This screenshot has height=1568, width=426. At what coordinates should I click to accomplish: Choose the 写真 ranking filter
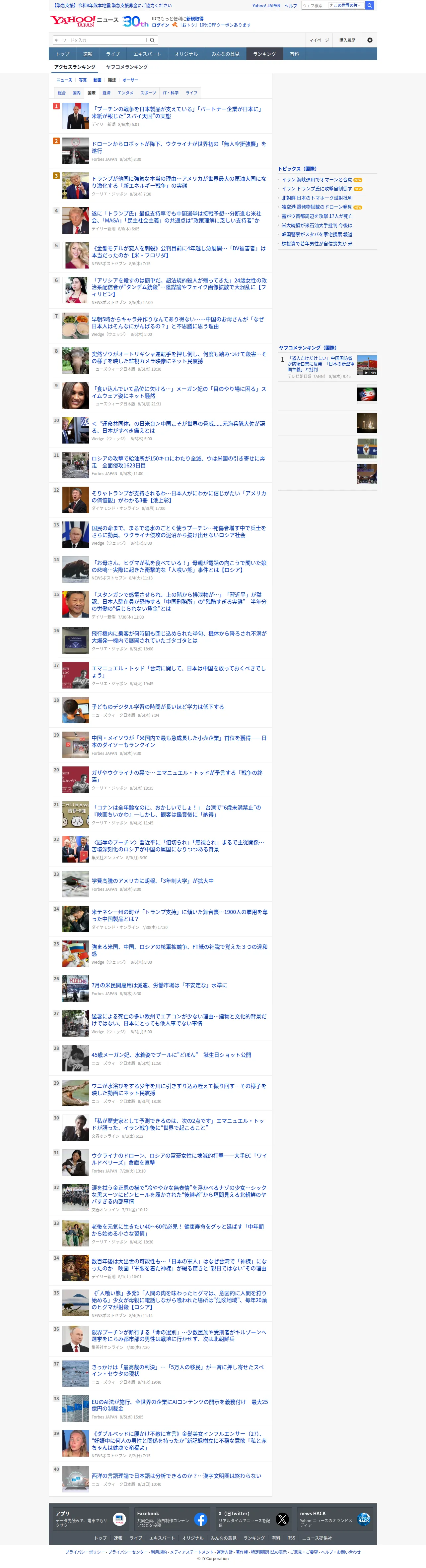click(82, 80)
